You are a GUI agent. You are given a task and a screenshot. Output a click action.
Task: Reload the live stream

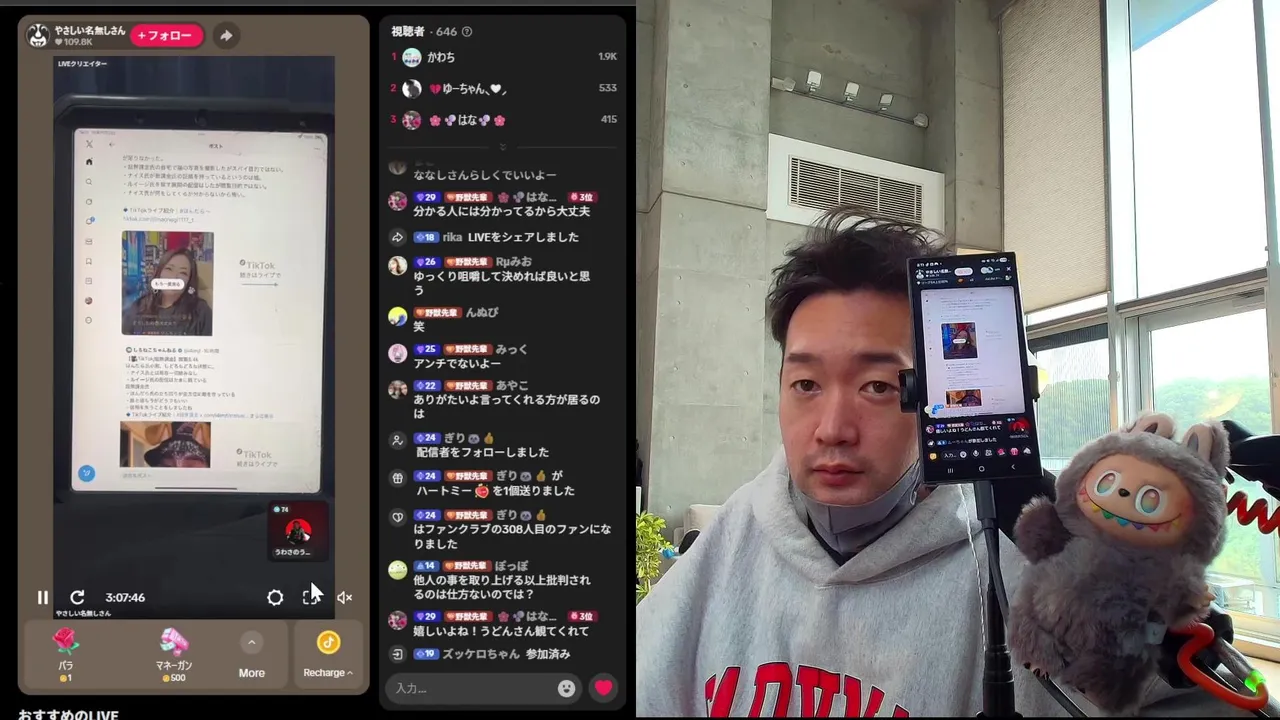tap(77, 597)
